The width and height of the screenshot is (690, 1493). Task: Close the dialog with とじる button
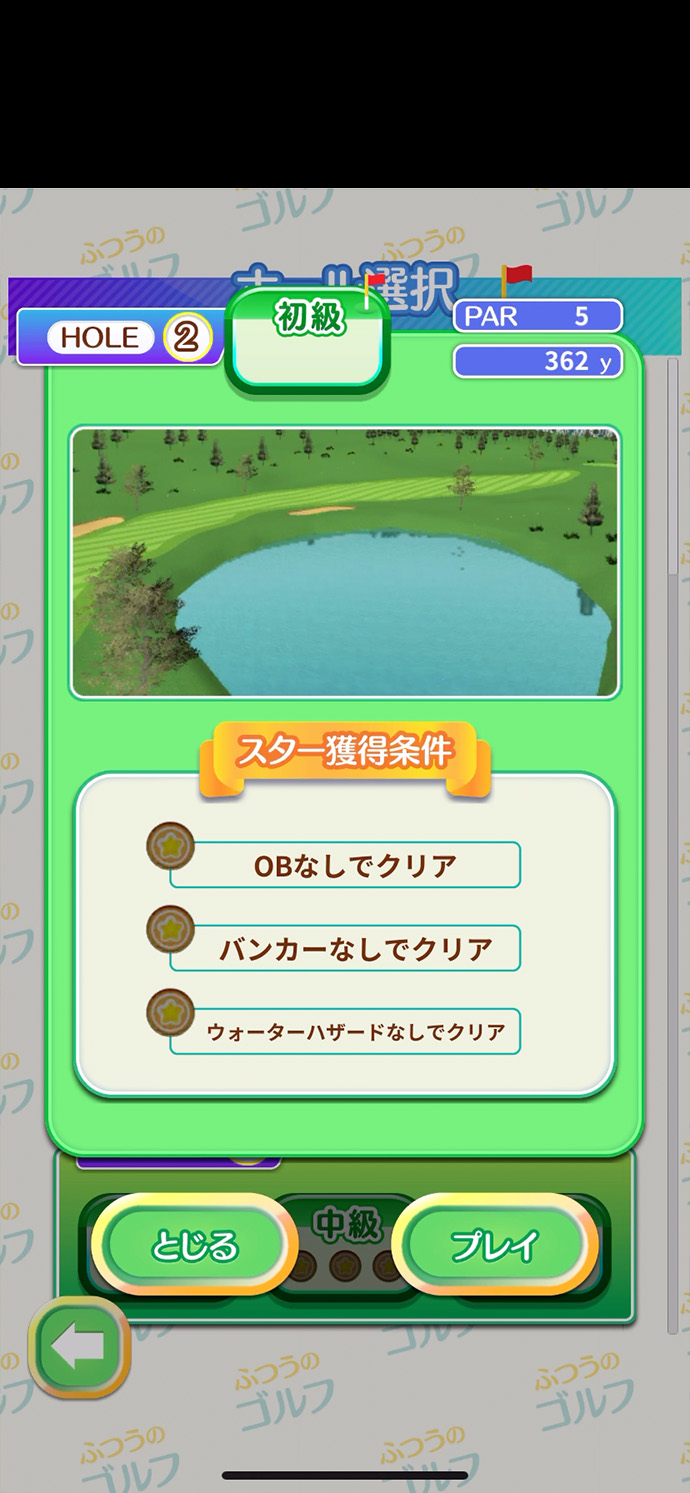(195, 1245)
